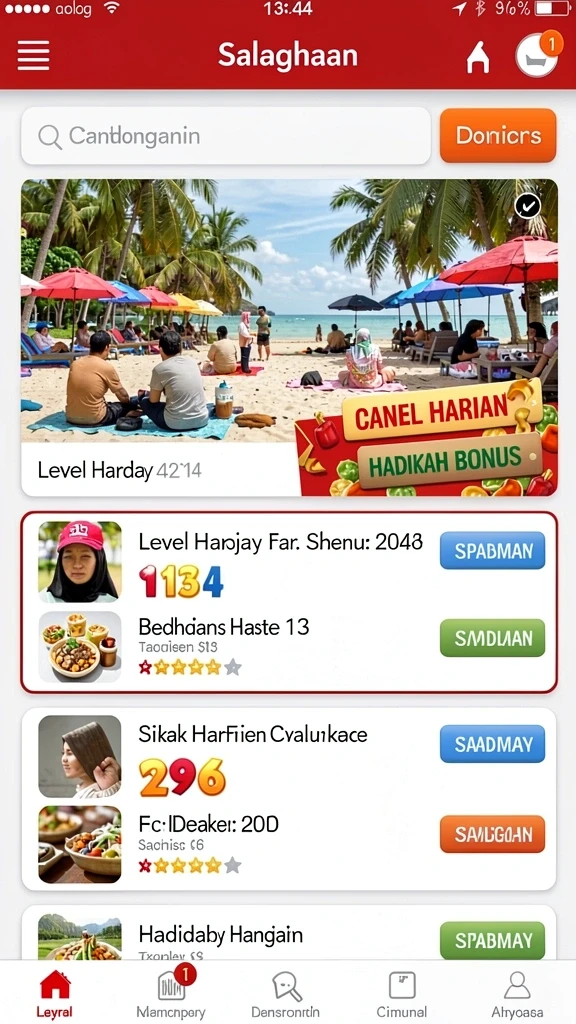Image resolution: width=576 pixels, height=1024 pixels.
Task: Tap the orange SAMGOAN button
Action: point(492,834)
